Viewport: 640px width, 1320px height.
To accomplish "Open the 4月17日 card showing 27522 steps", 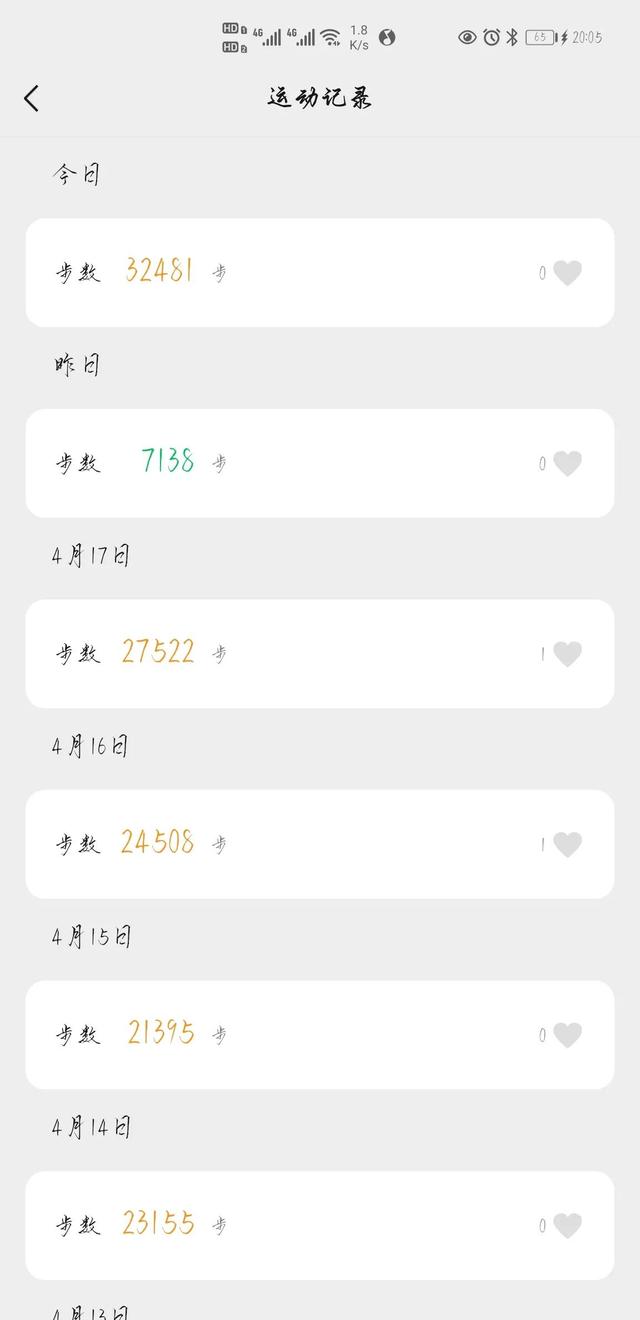I will point(320,653).
